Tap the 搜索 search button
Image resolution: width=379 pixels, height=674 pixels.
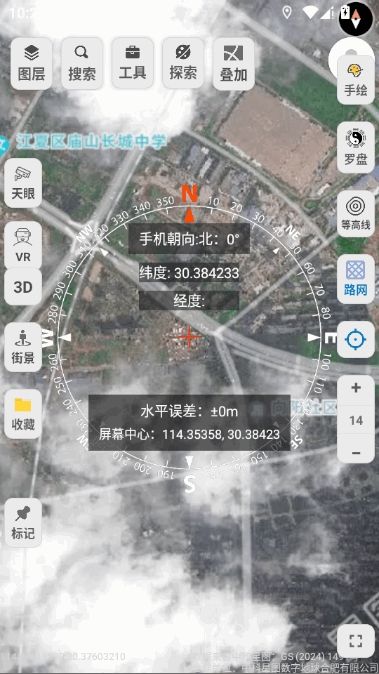82,64
